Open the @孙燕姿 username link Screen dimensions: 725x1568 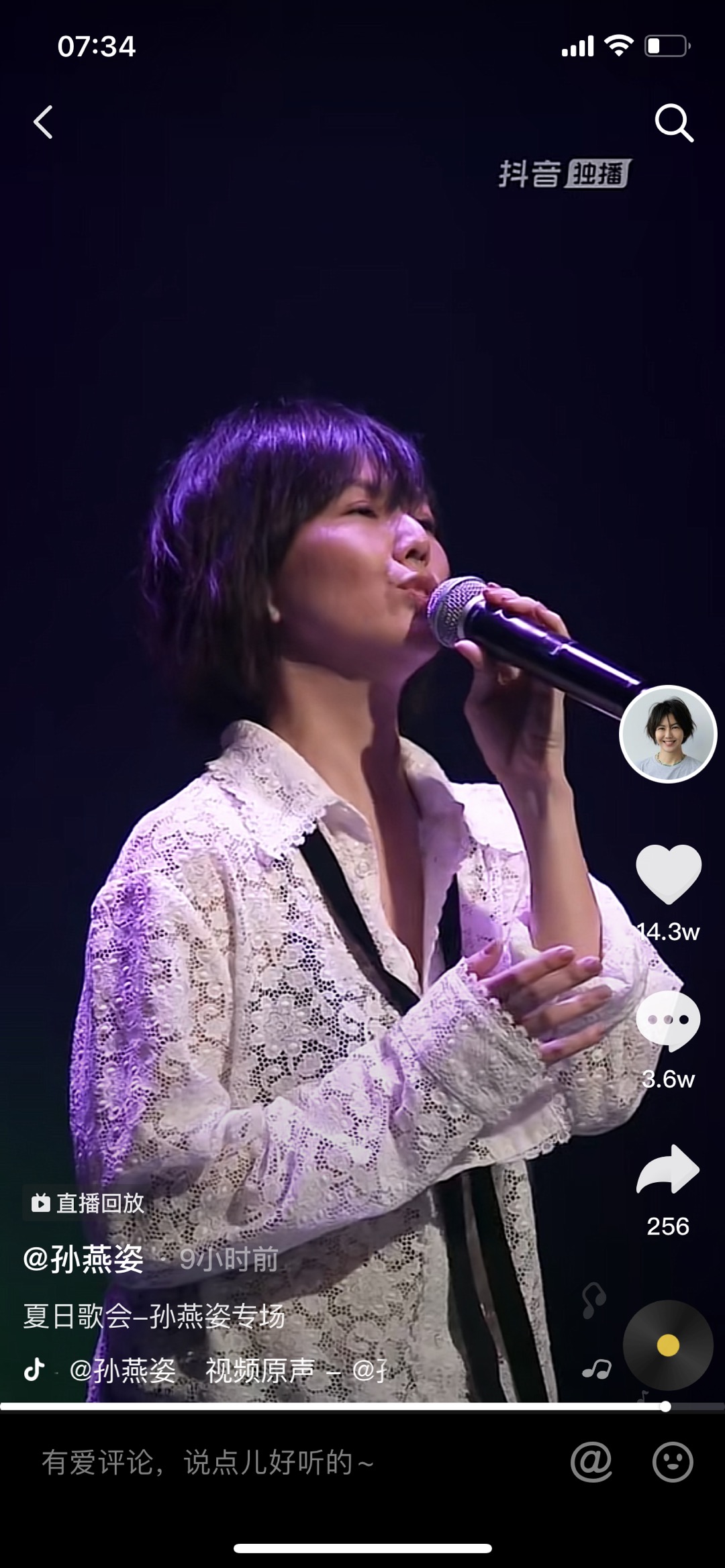tap(83, 1259)
